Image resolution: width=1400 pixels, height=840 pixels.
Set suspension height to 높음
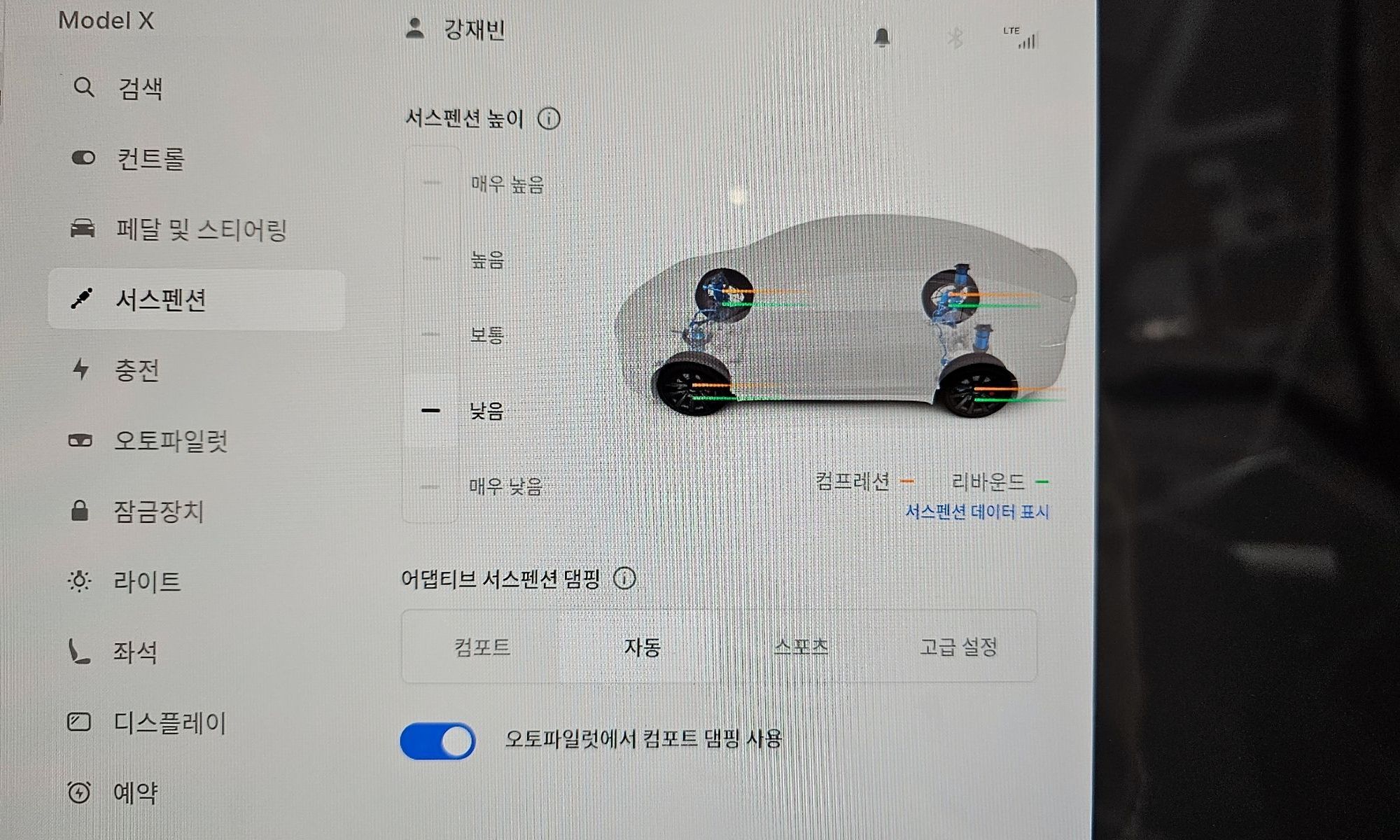coord(486,260)
